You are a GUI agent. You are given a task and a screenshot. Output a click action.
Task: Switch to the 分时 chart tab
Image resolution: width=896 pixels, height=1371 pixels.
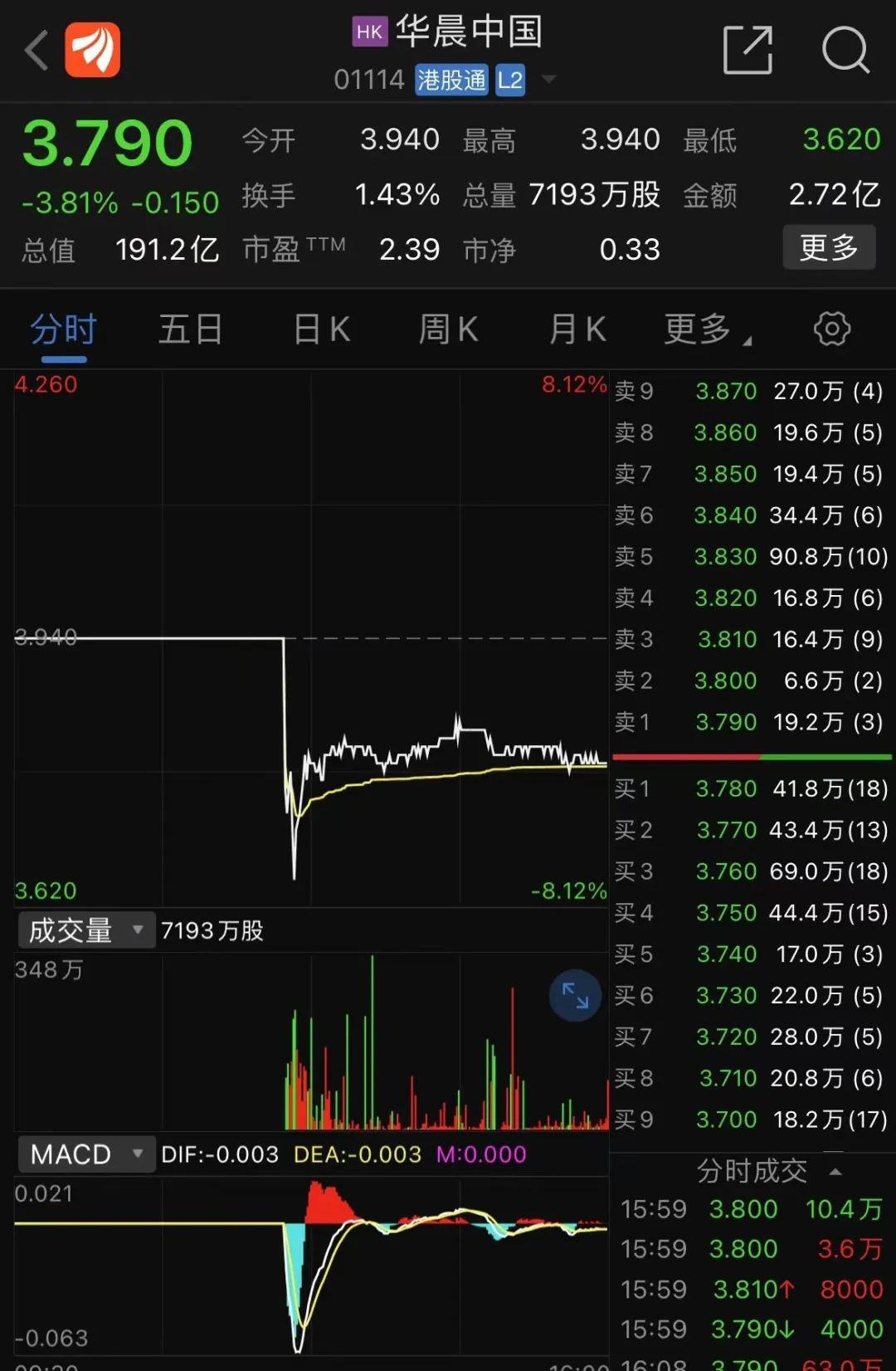[64, 330]
